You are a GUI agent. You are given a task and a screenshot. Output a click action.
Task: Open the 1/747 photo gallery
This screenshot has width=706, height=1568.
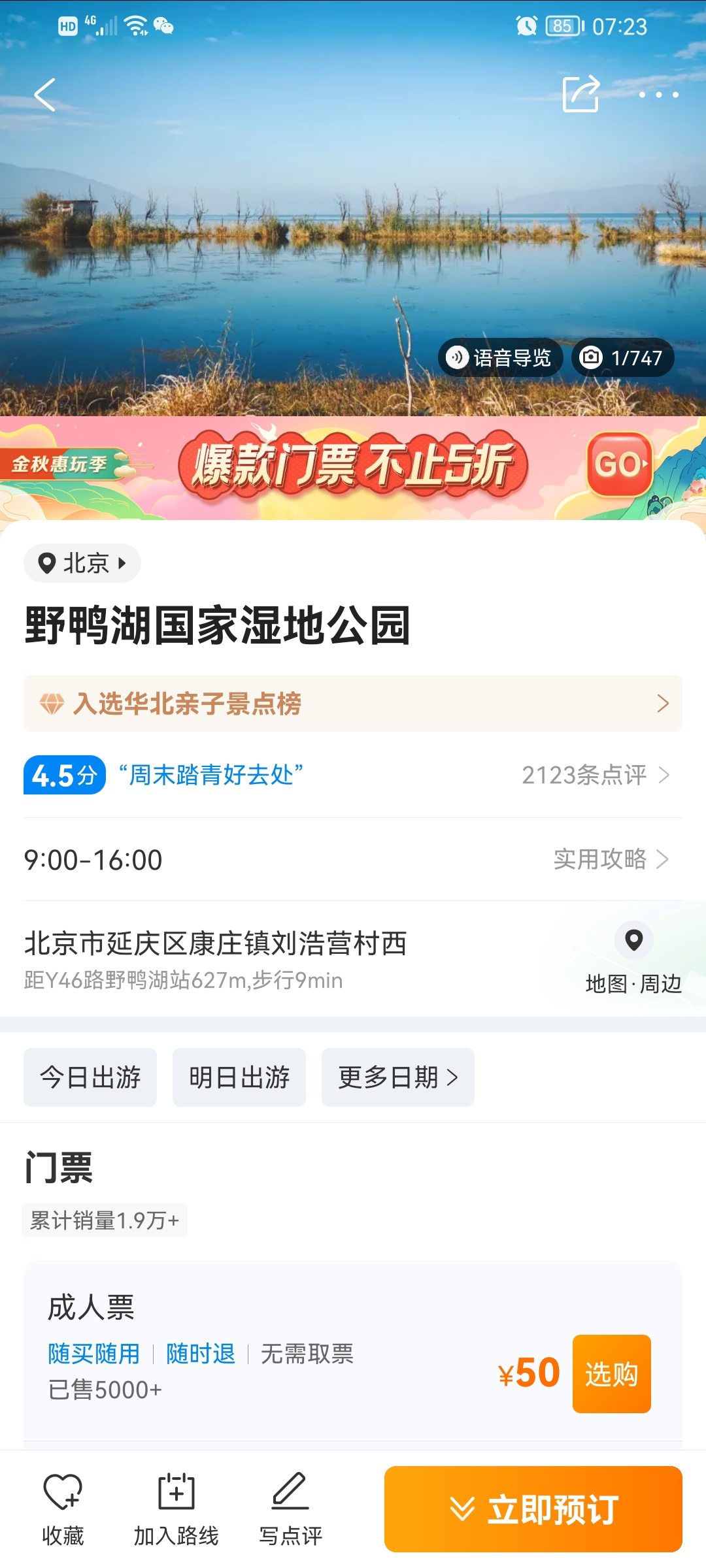pyautogui.click(x=622, y=357)
